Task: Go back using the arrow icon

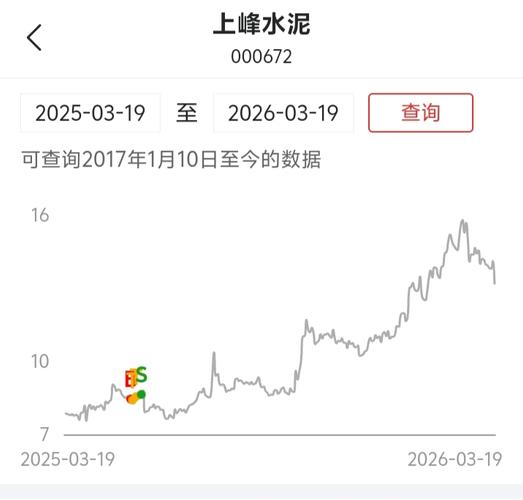Action: (x=34, y=37)
